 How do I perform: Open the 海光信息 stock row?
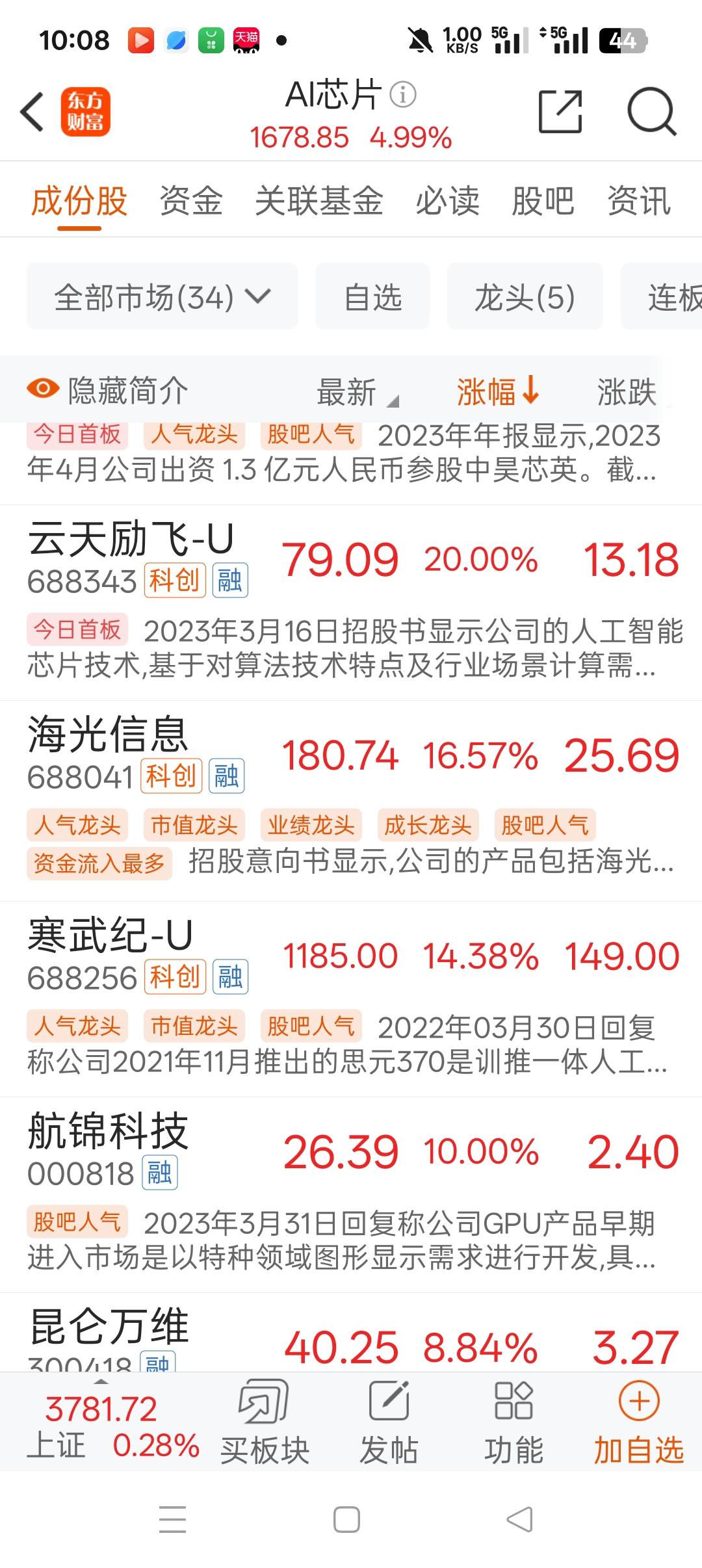(x=351, y=801)
